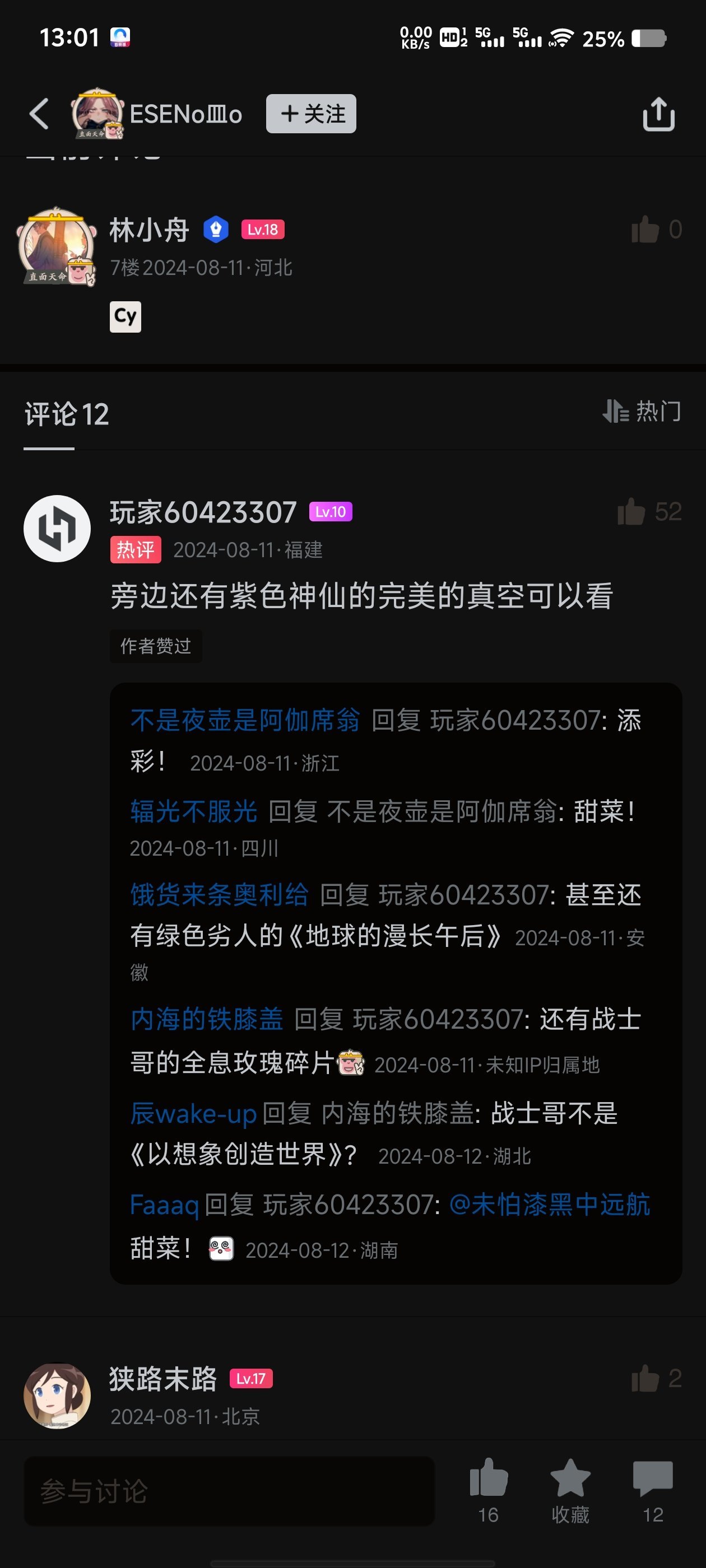Change comment sorting from 热门
The image size is (706, 1568).
642,412
